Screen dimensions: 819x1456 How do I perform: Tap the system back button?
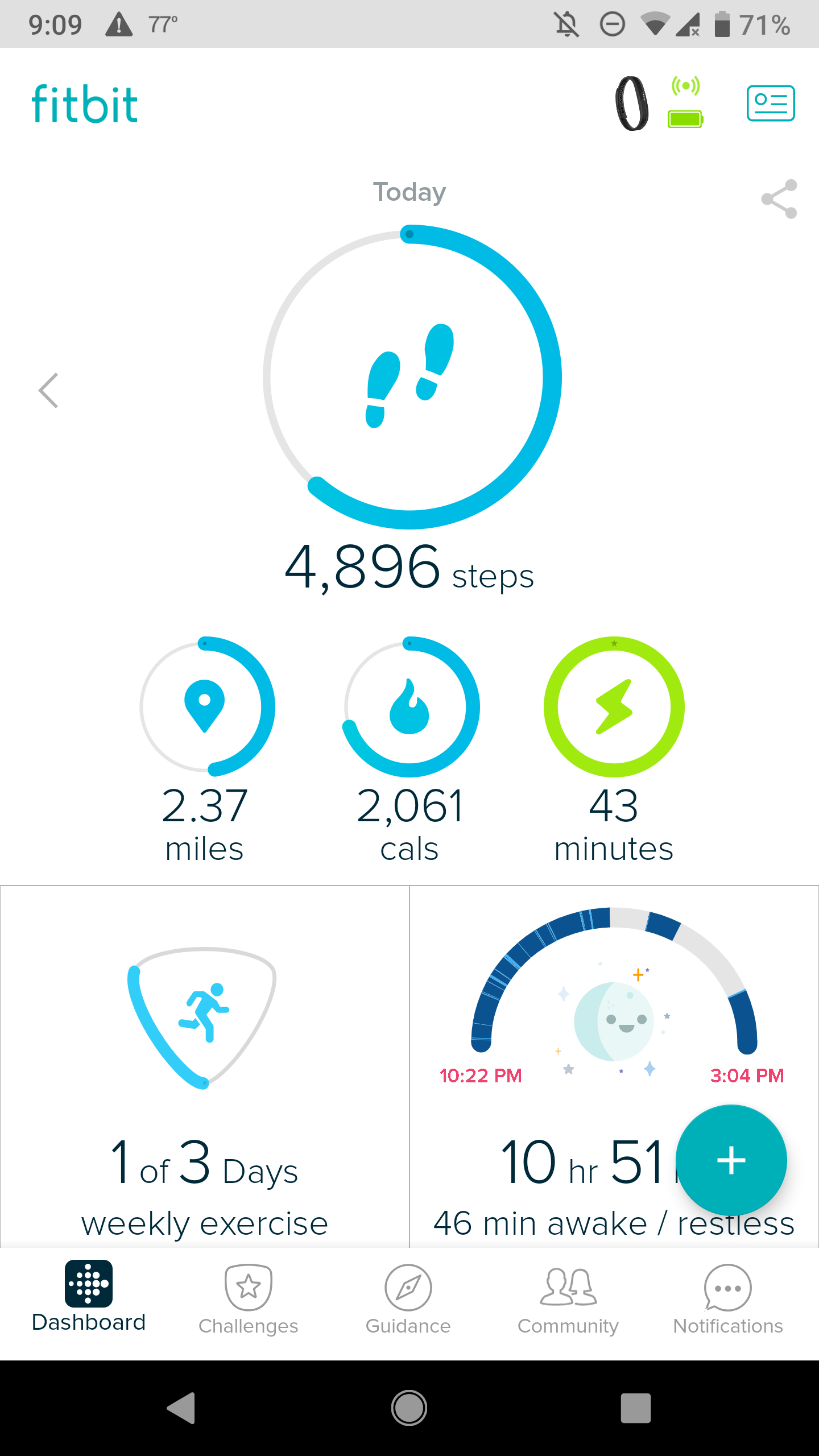[182, 1408]
